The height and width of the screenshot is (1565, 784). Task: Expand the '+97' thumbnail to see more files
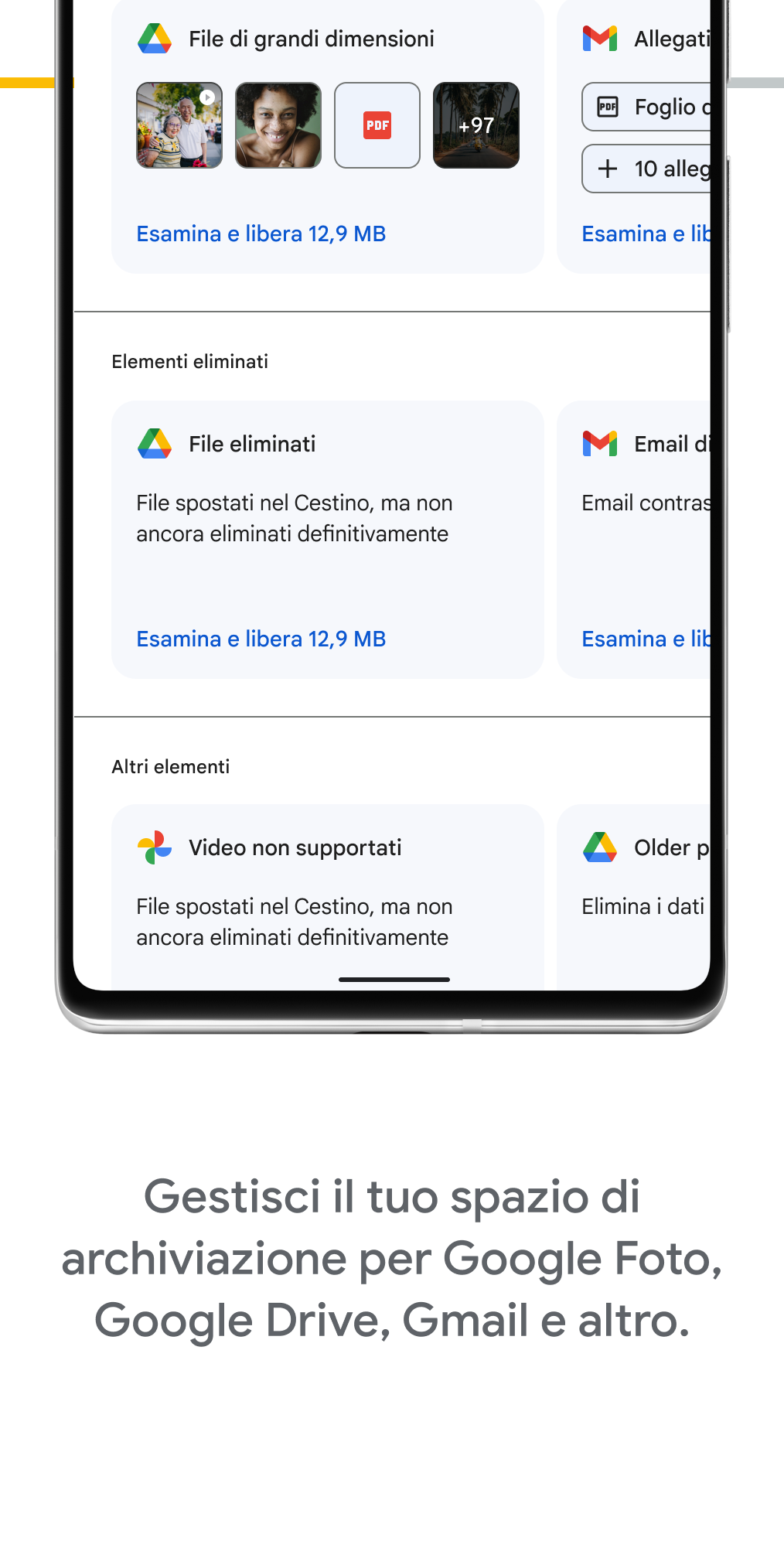tap(476, 125)
